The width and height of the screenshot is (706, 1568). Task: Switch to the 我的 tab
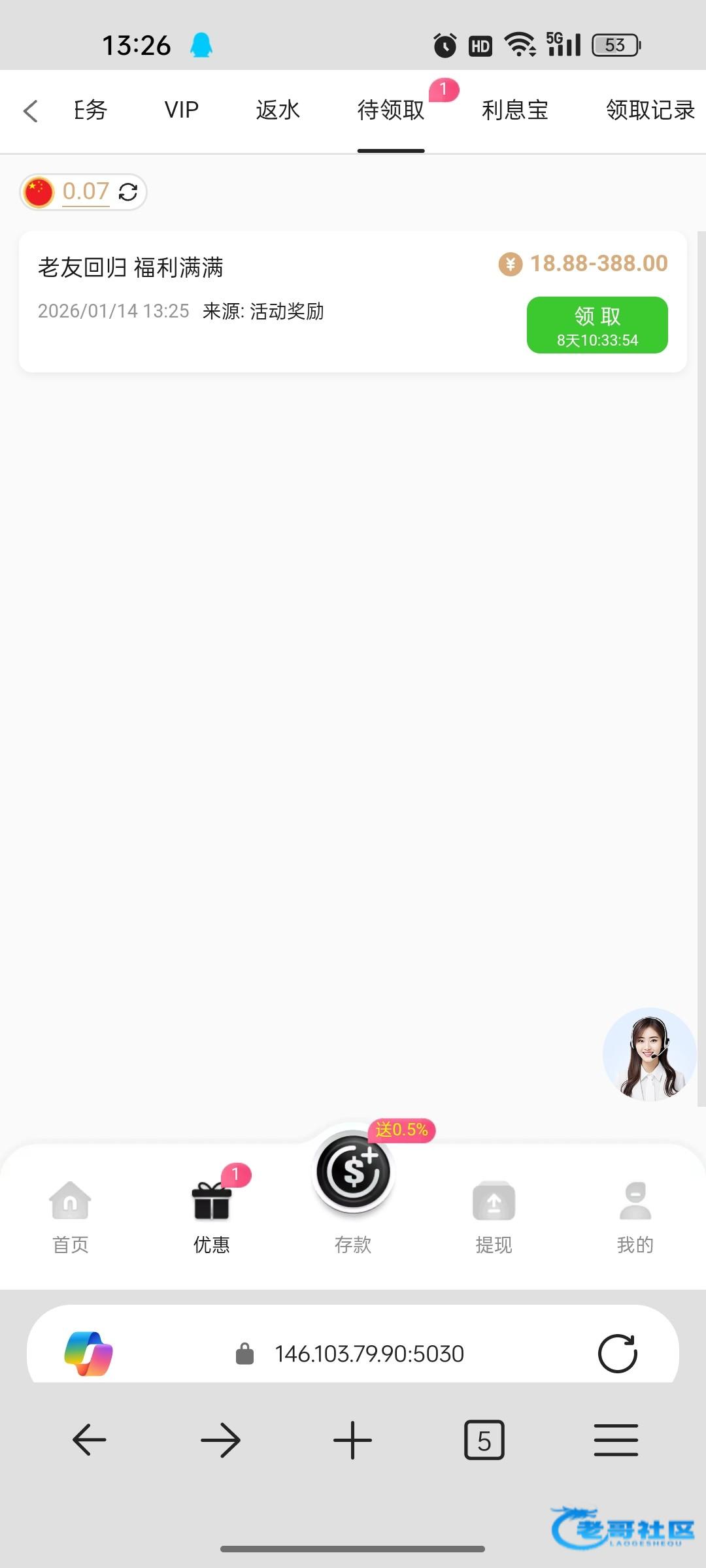[x=635, y=1217]
